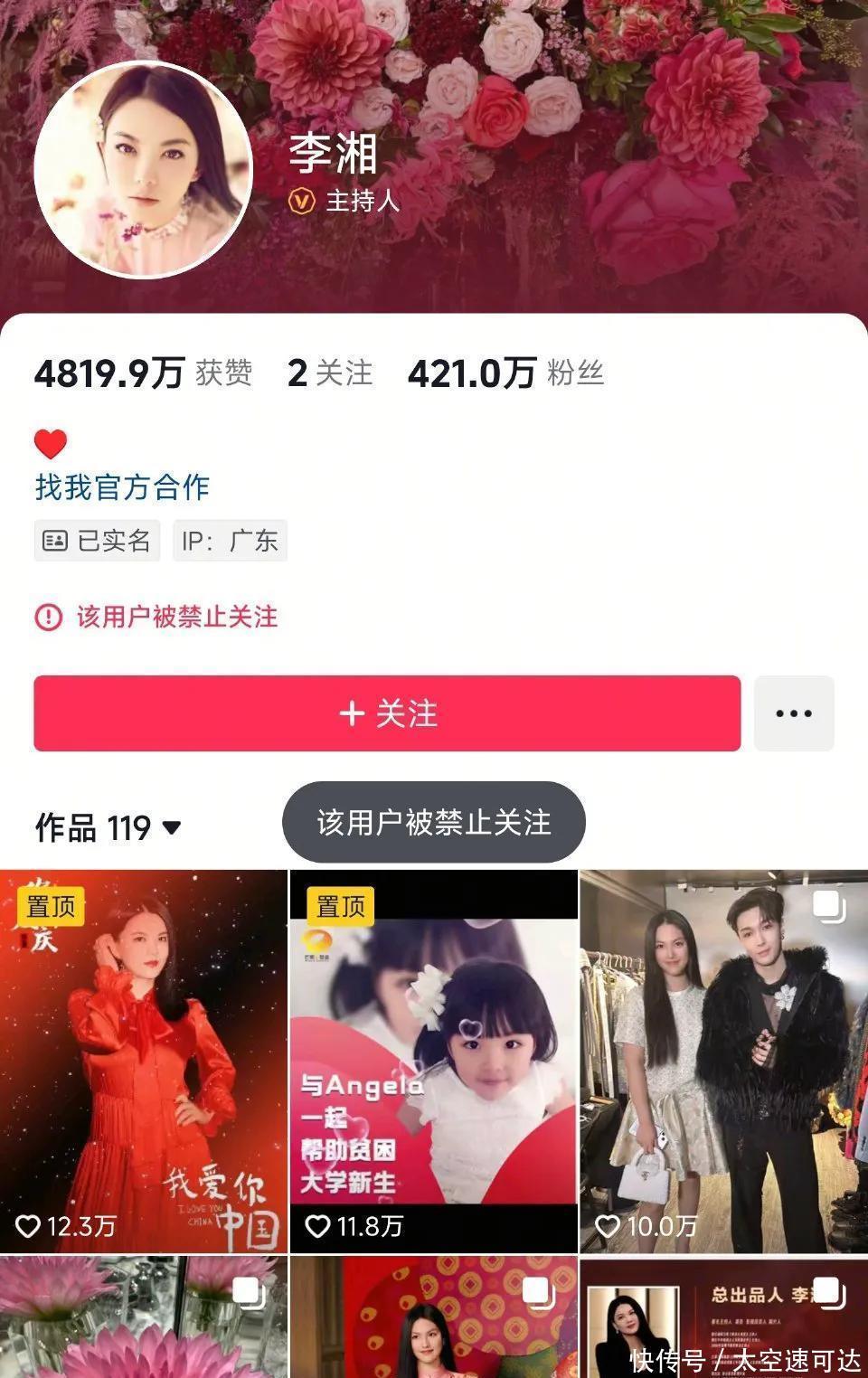Tap the red 关注 follow button
Viewport: 868px width, 1378px height.
(387, 713)
